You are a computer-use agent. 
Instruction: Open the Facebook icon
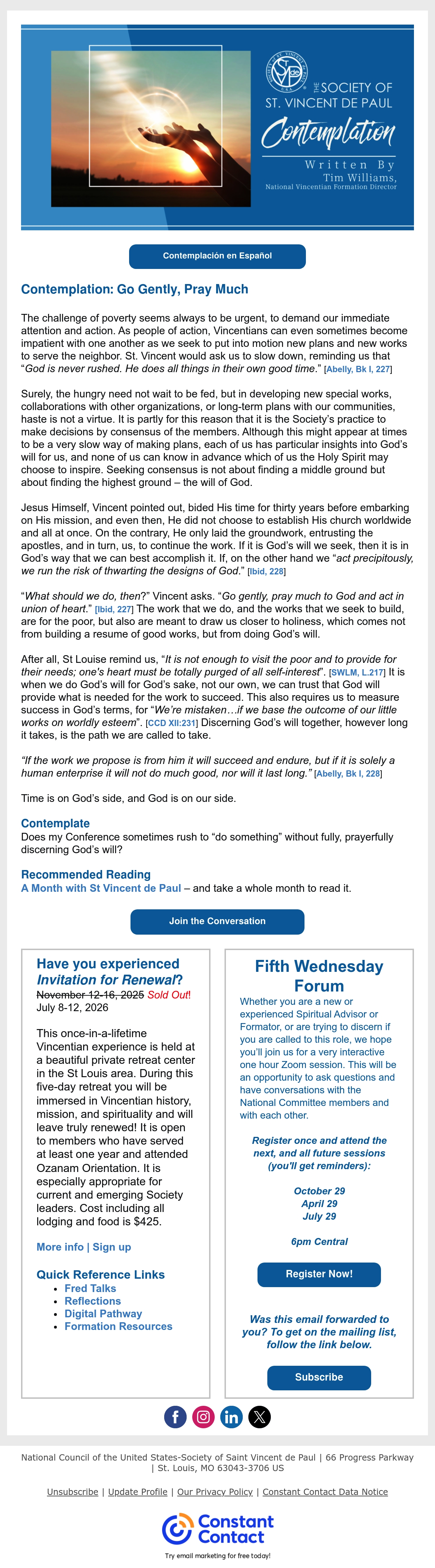tap(175, 1417)
